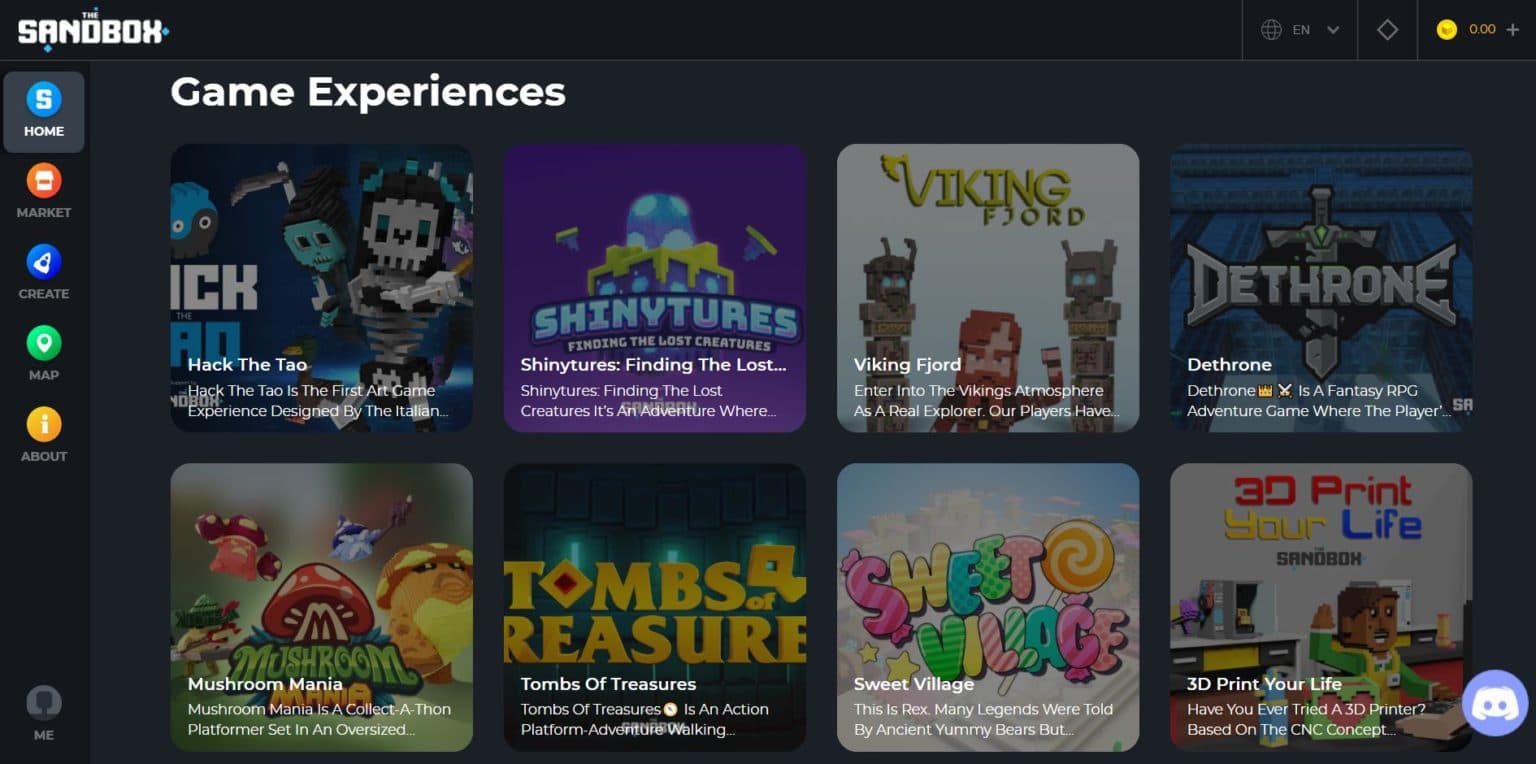The height and width of the screenshot is (764, 1536).
Task: Tap The Sandbox logo
Action: 93,30
